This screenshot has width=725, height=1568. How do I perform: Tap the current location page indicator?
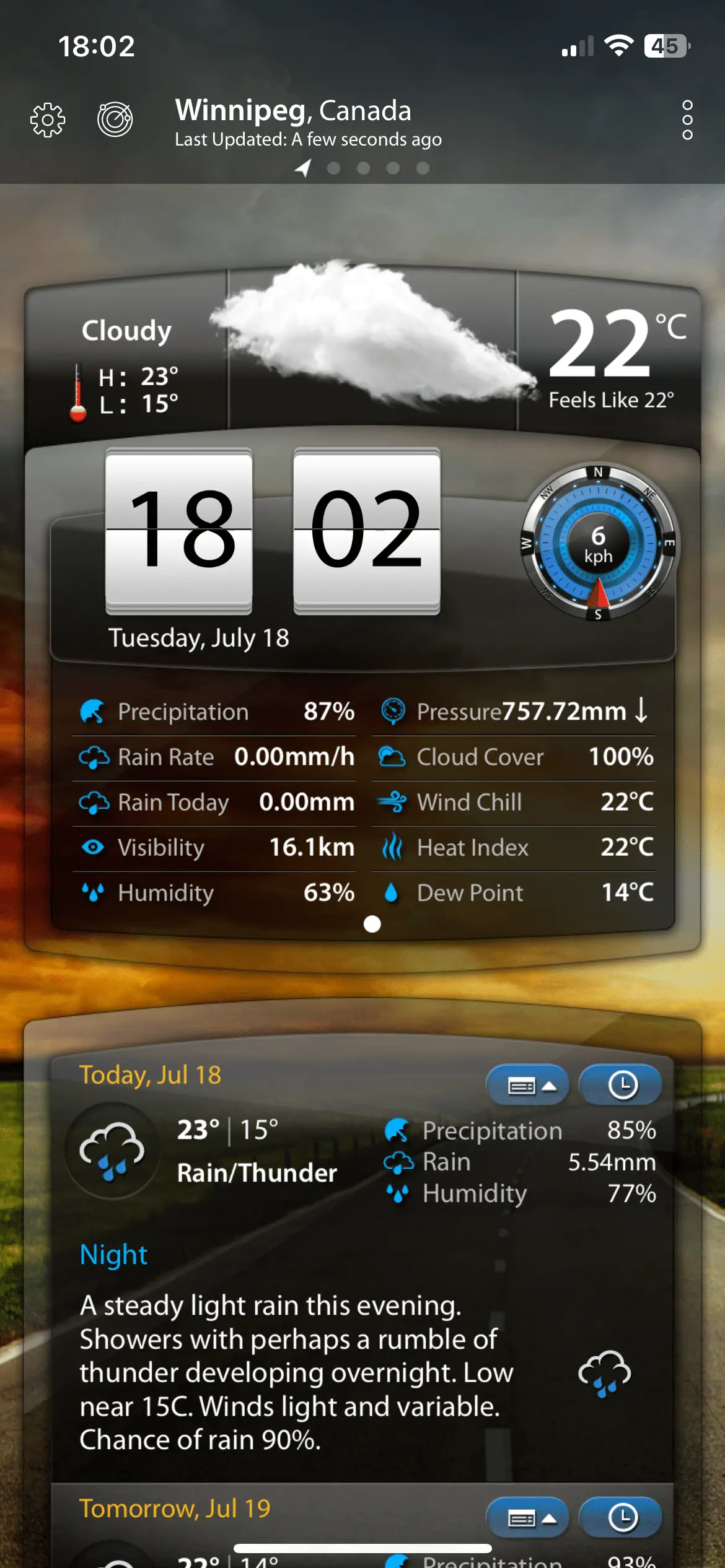[x=303, y=168]
